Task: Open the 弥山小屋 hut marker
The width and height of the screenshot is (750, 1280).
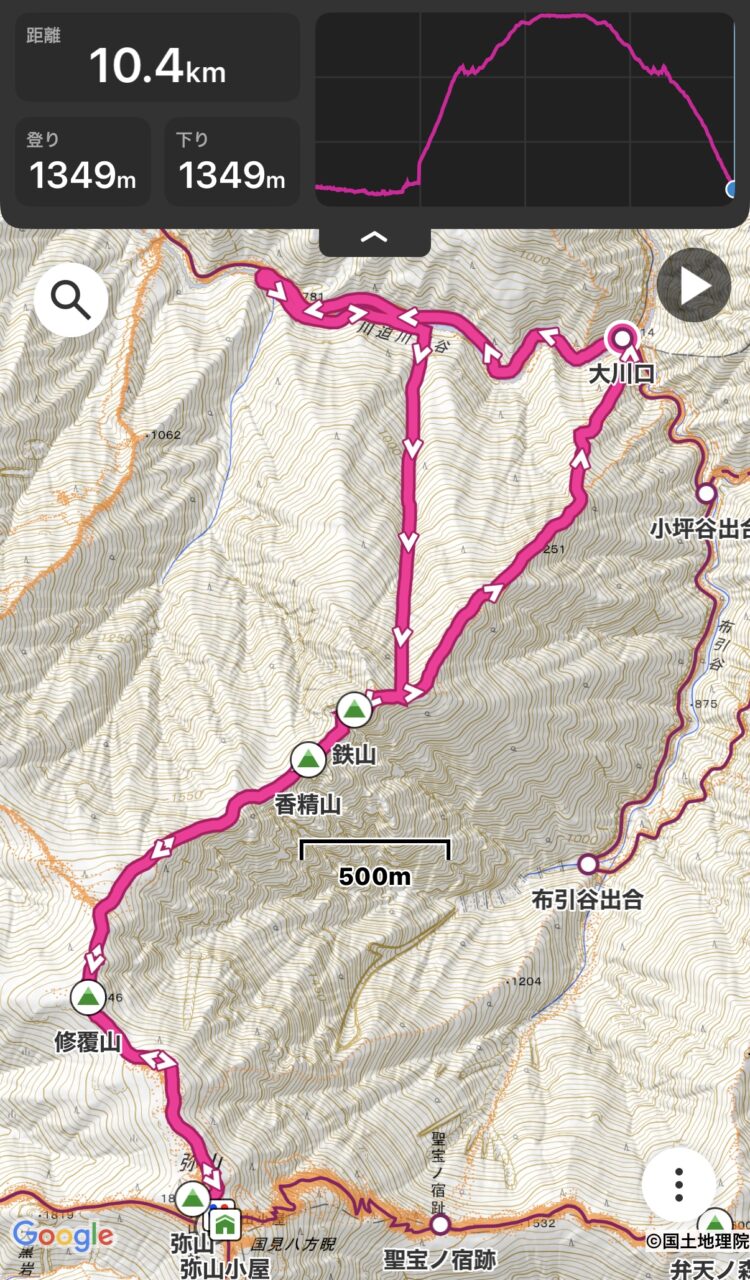Action: click(x=225, y=1222)
